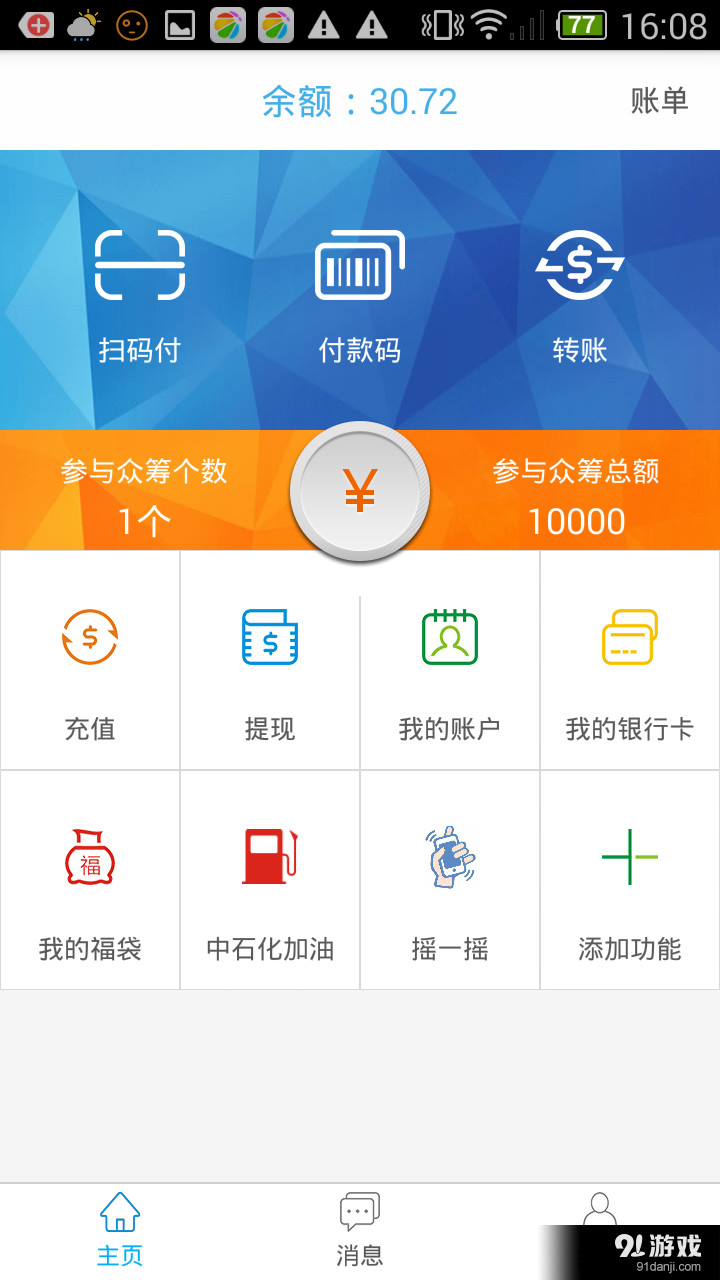This screenshot has height=1280, width=720.
Task: Open the 我的福袋 lucky bag feature
Action: pyautogui.click(x=89, y=880)
